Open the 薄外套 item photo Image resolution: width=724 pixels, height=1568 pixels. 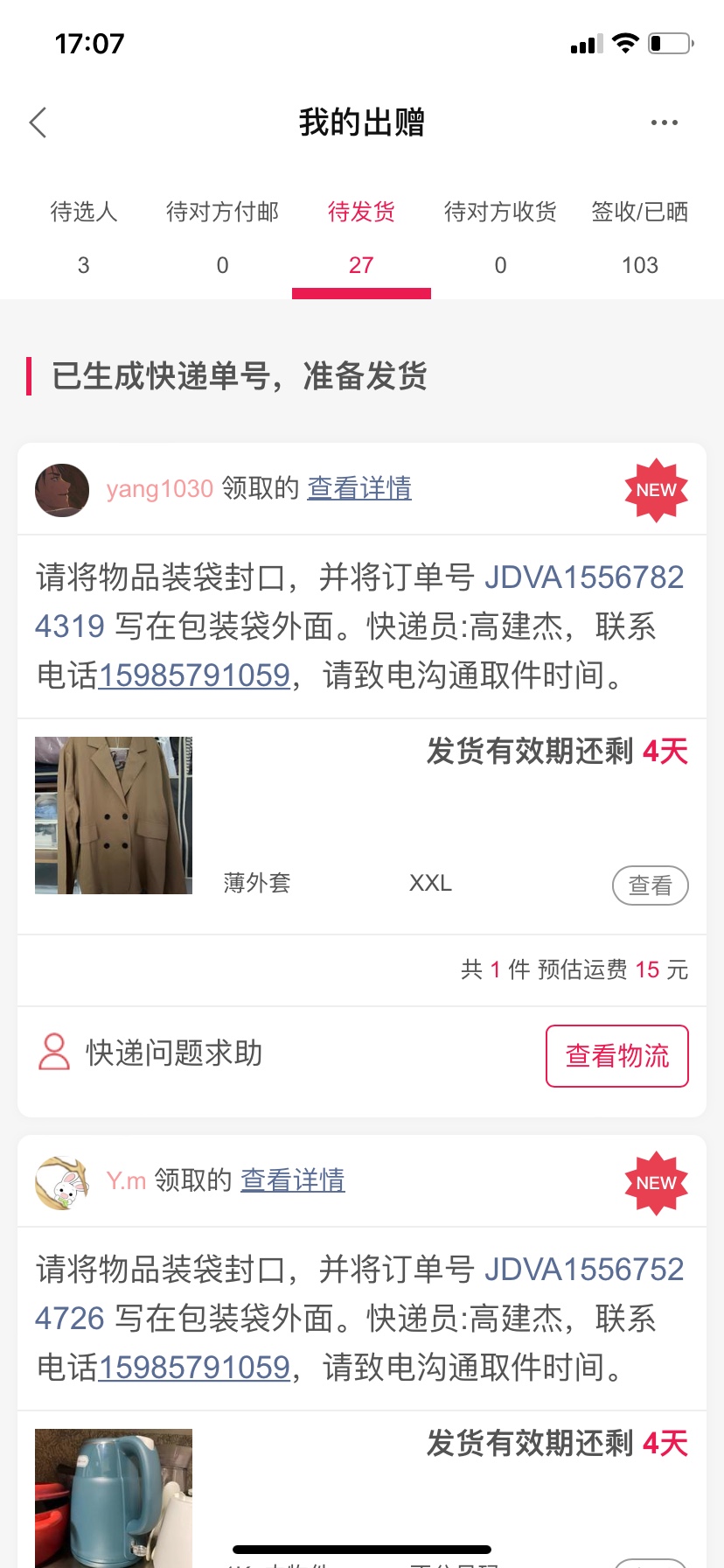[114, 815]
